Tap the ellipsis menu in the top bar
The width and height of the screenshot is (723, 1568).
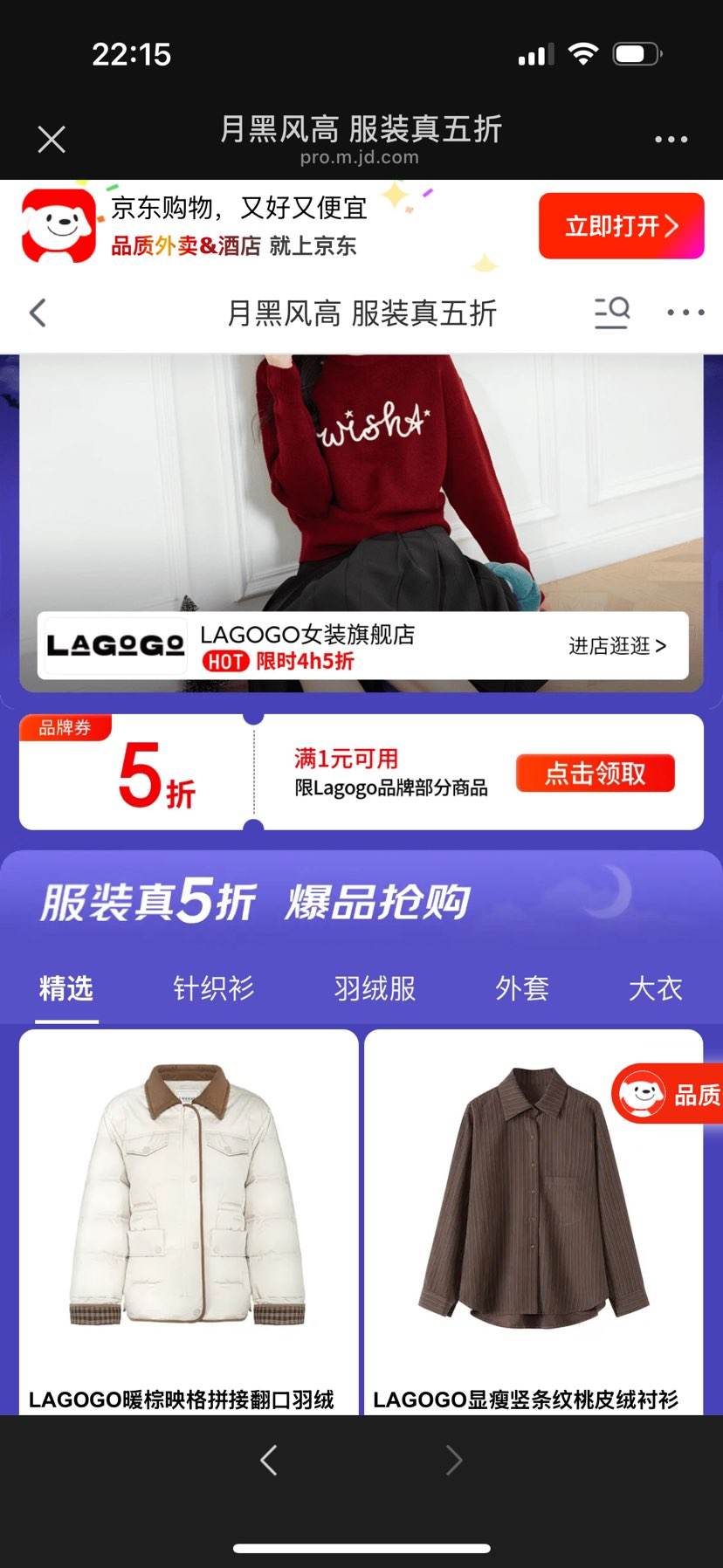pos(671,138)
